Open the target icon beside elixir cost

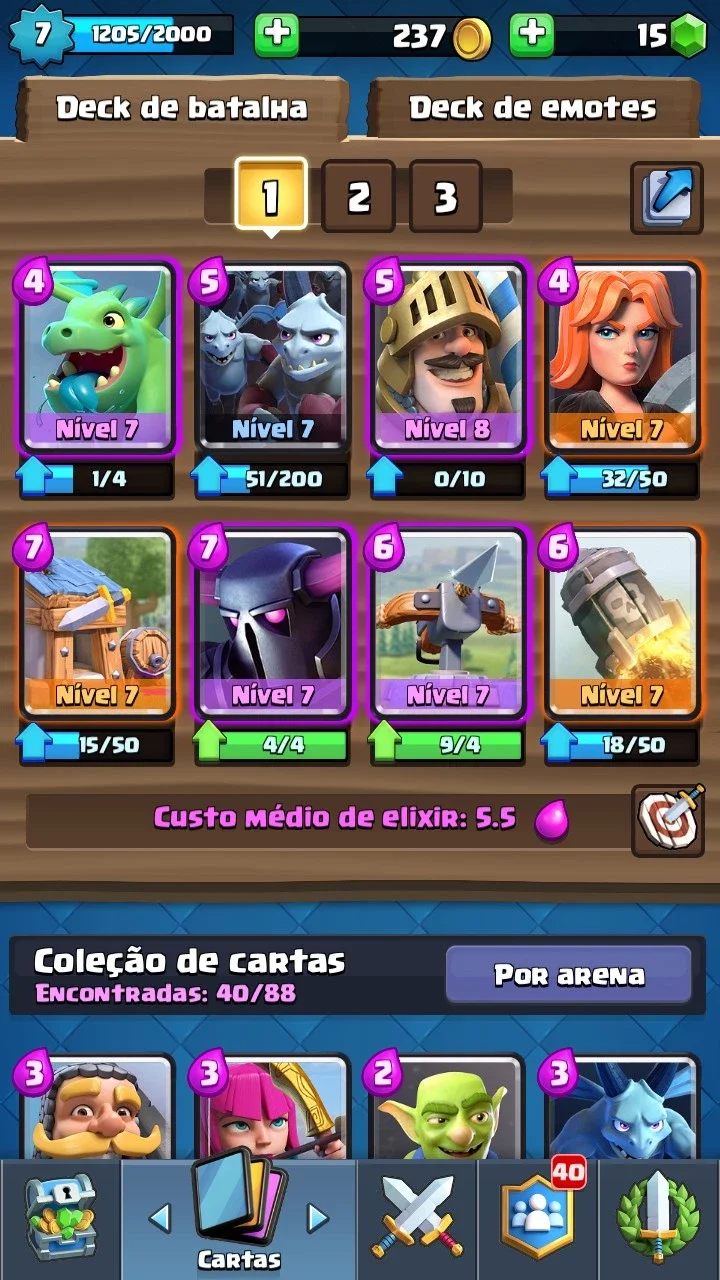(668, 820)
